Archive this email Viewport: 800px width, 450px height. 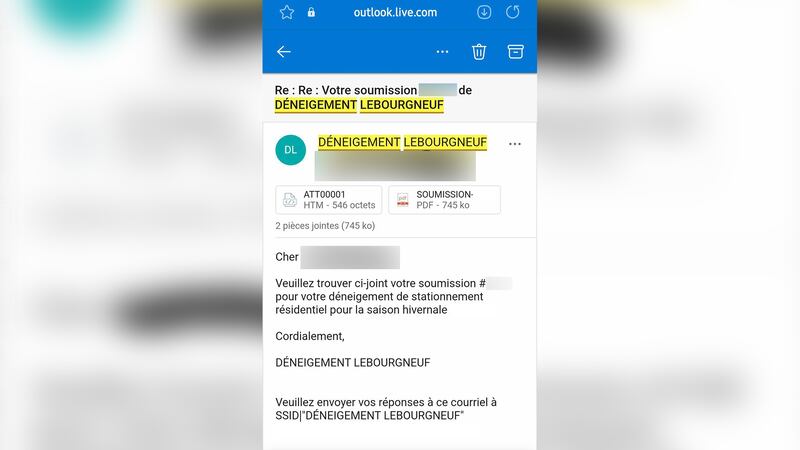[515, 52]
